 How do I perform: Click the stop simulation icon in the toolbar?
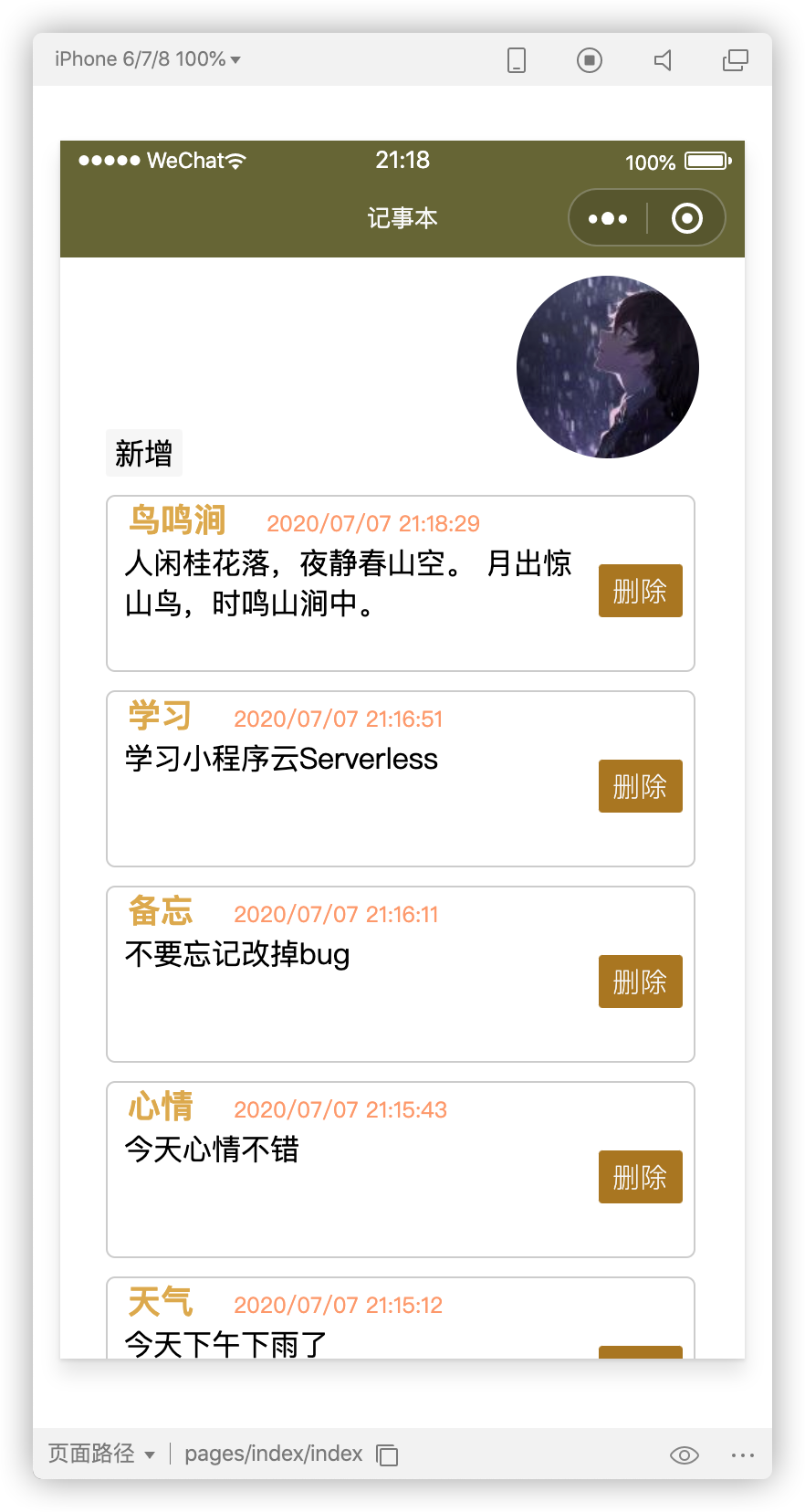(590, 59)
